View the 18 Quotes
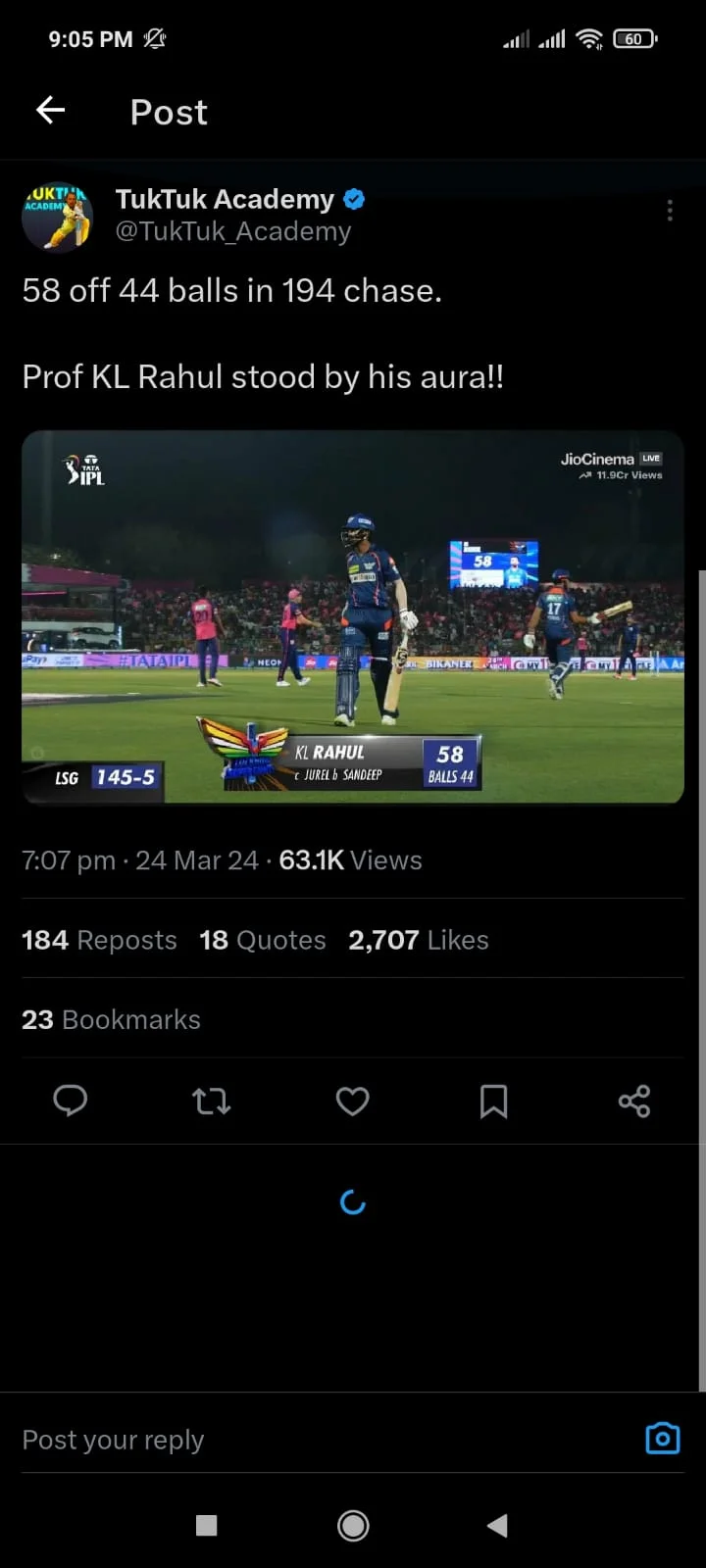Image resolution: width=706 pixels, height=1568 pixels. (x=262, y=940)
